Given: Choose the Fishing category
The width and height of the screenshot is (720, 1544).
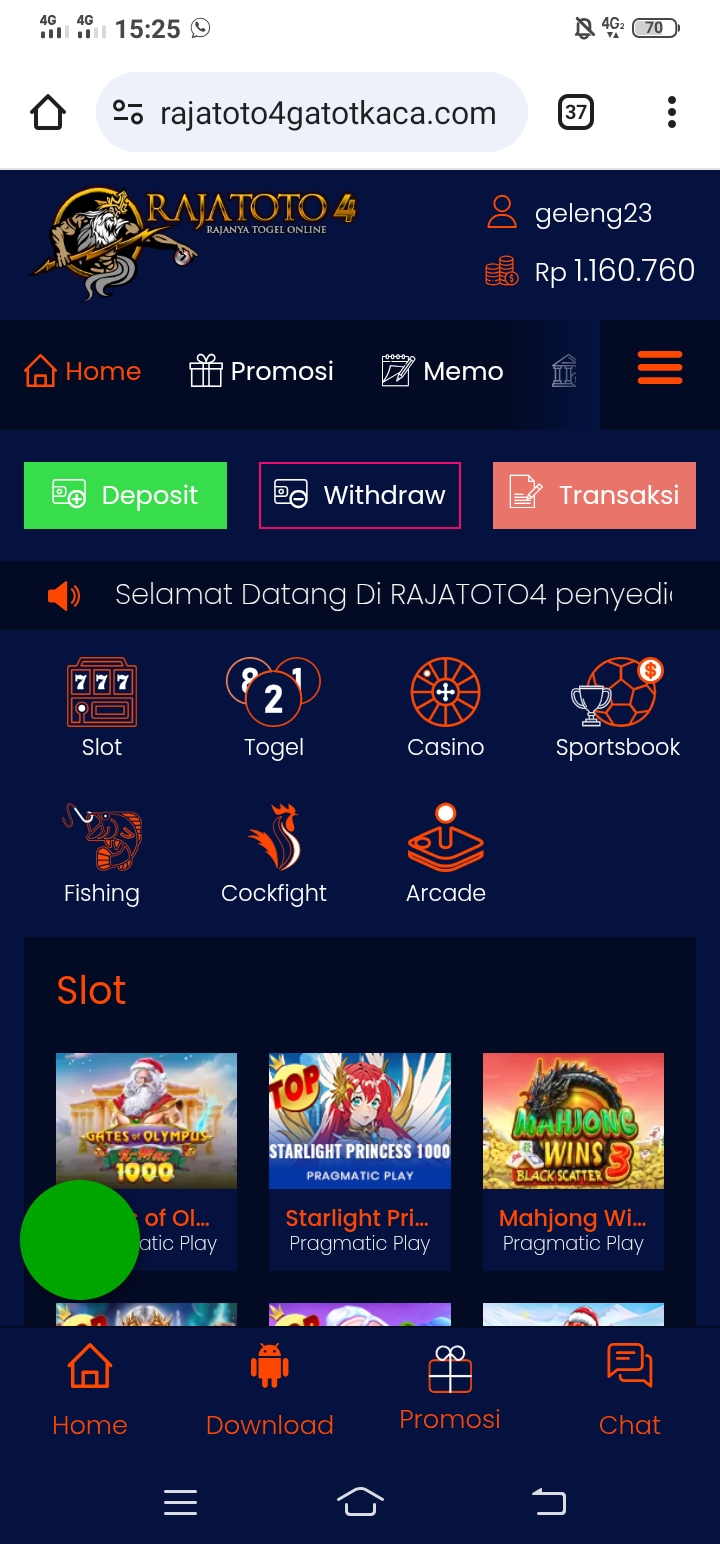Looking at the screenshot, I should [x=102, y=854].
